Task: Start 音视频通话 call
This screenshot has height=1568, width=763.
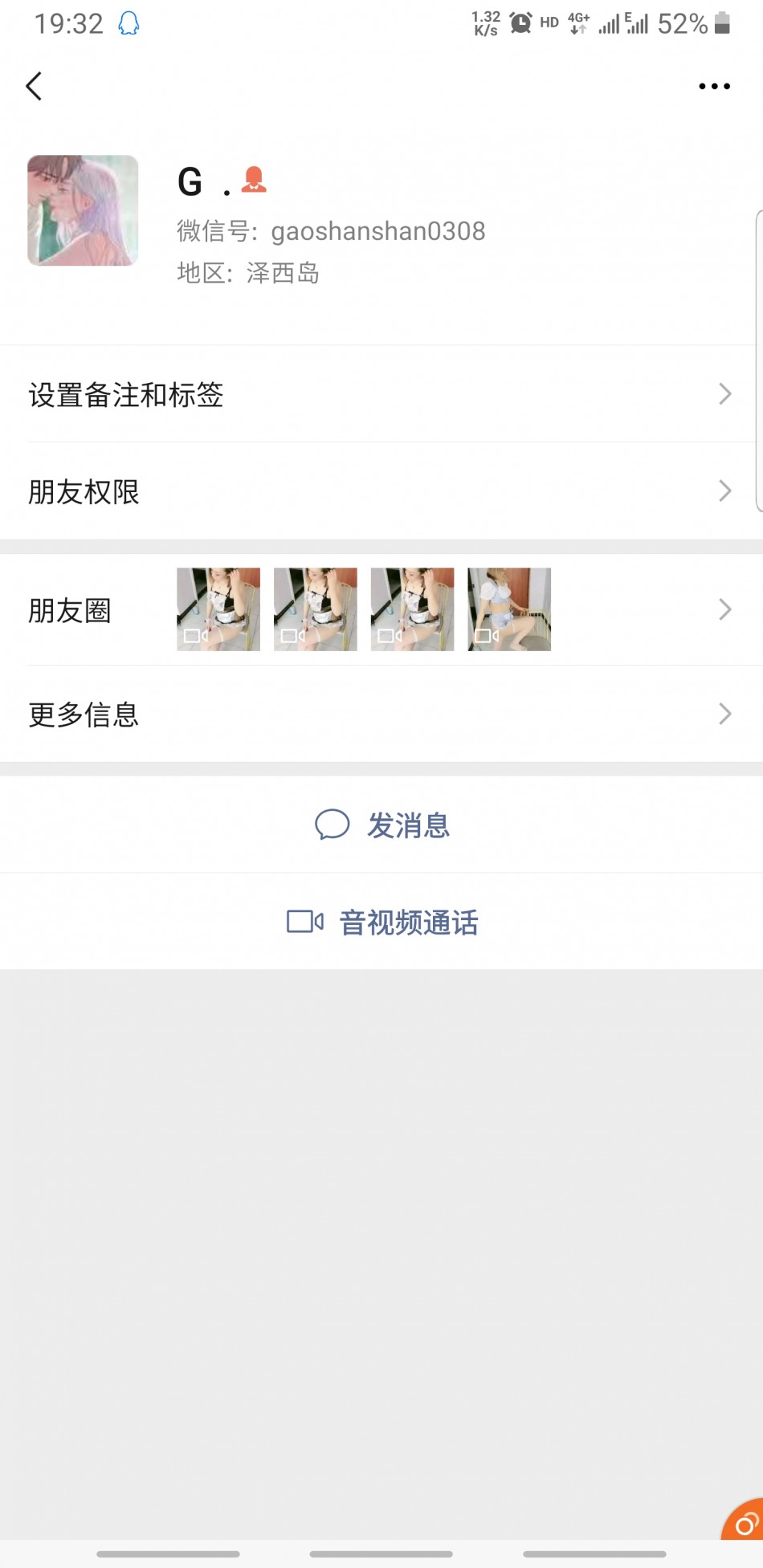Action: tap(382, 922)
